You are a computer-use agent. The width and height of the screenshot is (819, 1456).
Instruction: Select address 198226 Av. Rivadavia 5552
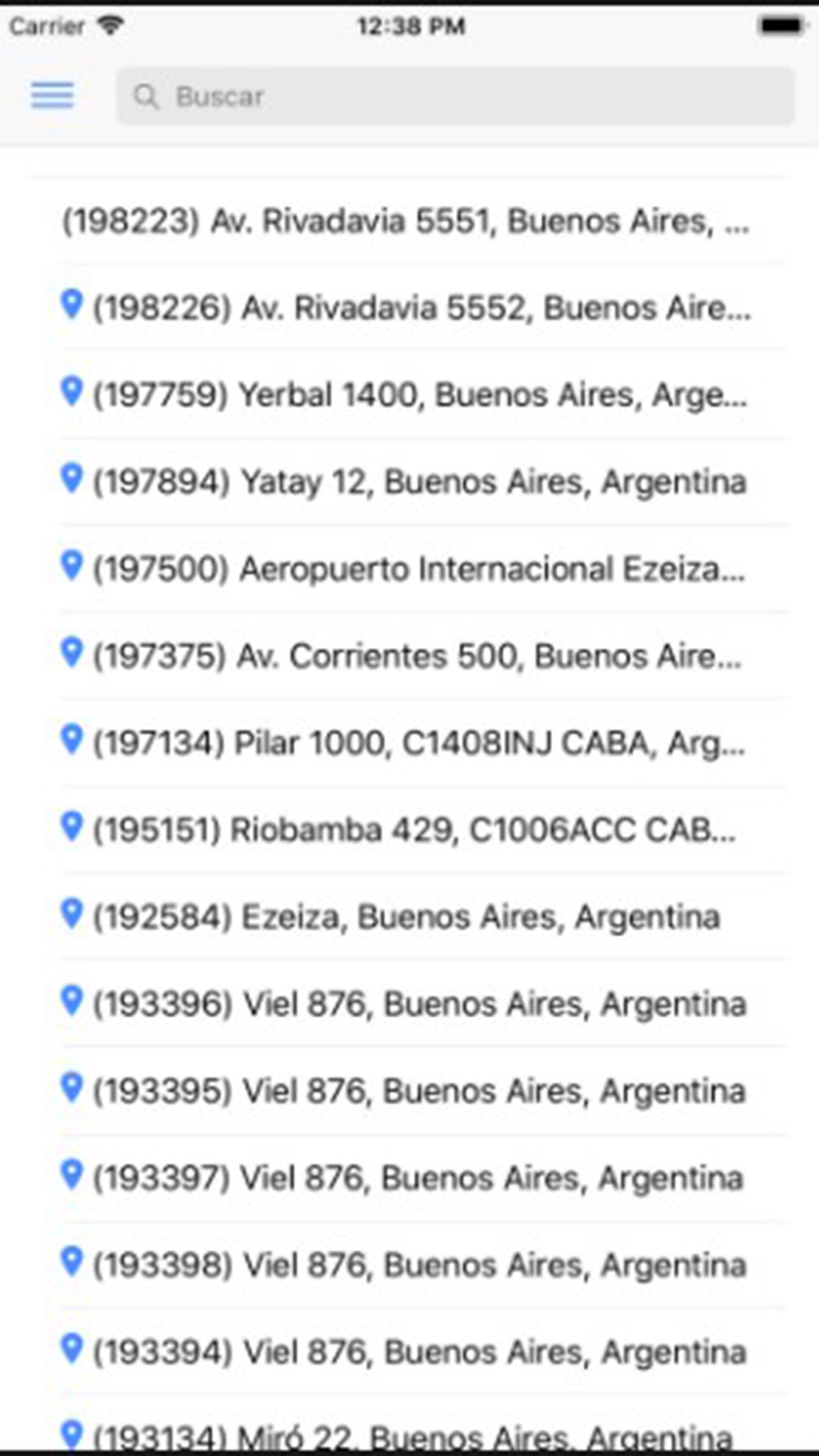click(x=424, y=308)
